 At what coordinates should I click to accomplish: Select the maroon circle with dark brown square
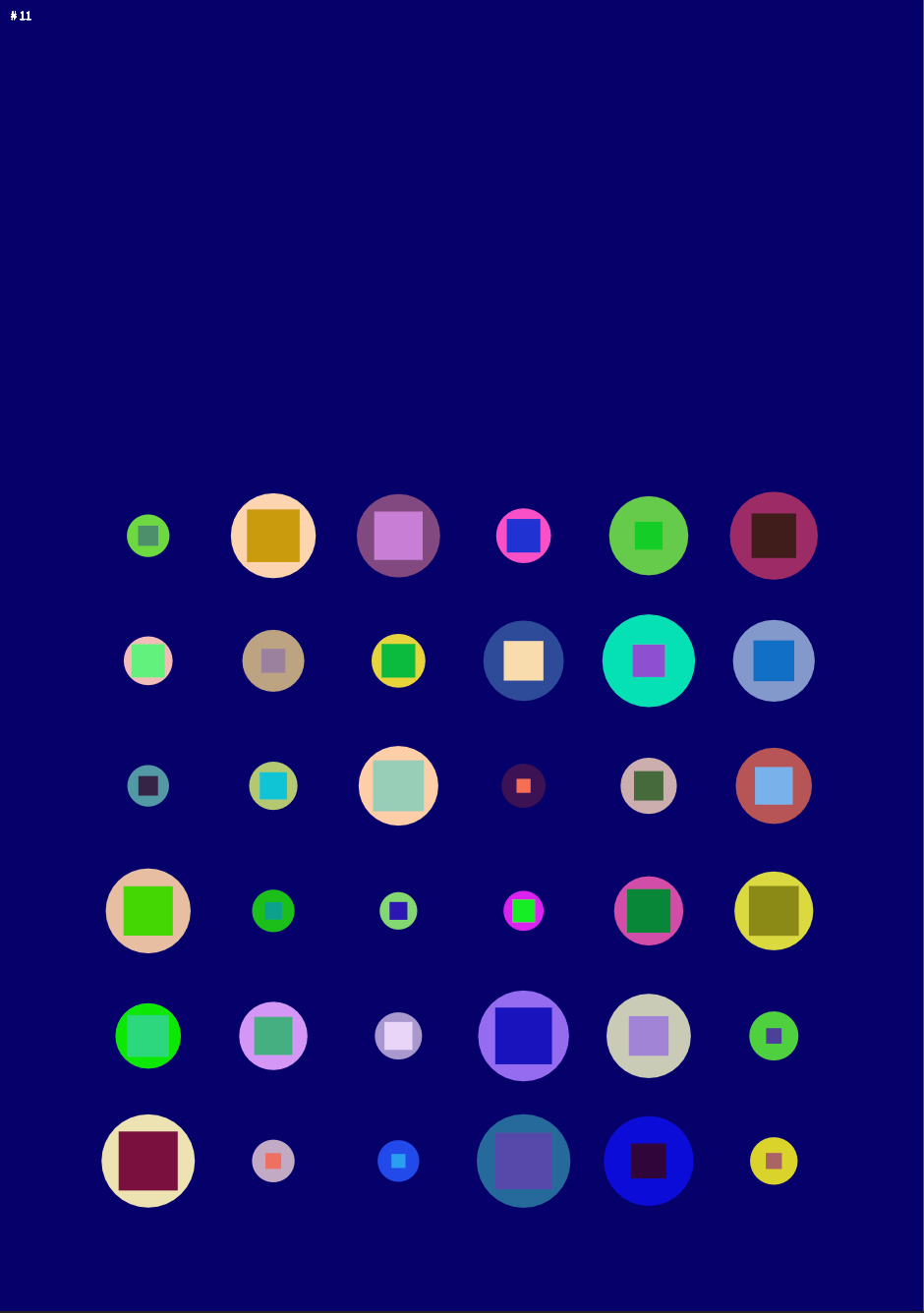tap(774, 536)
